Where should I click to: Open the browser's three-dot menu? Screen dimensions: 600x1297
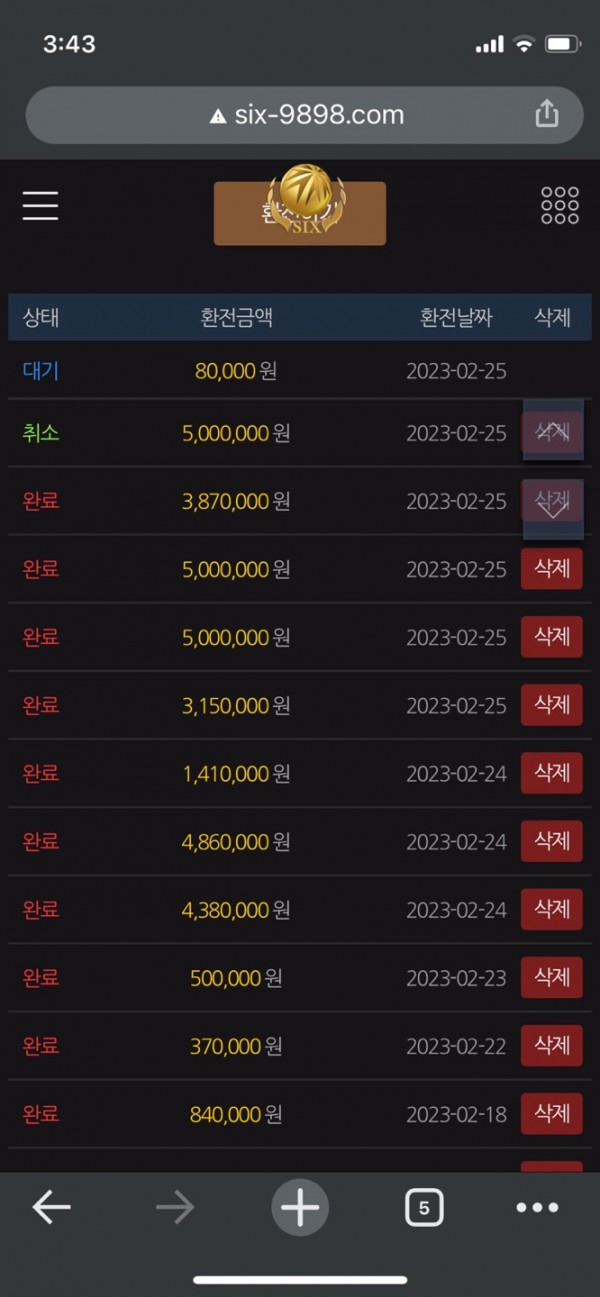pyautogui.click(x=537, y=1208)
